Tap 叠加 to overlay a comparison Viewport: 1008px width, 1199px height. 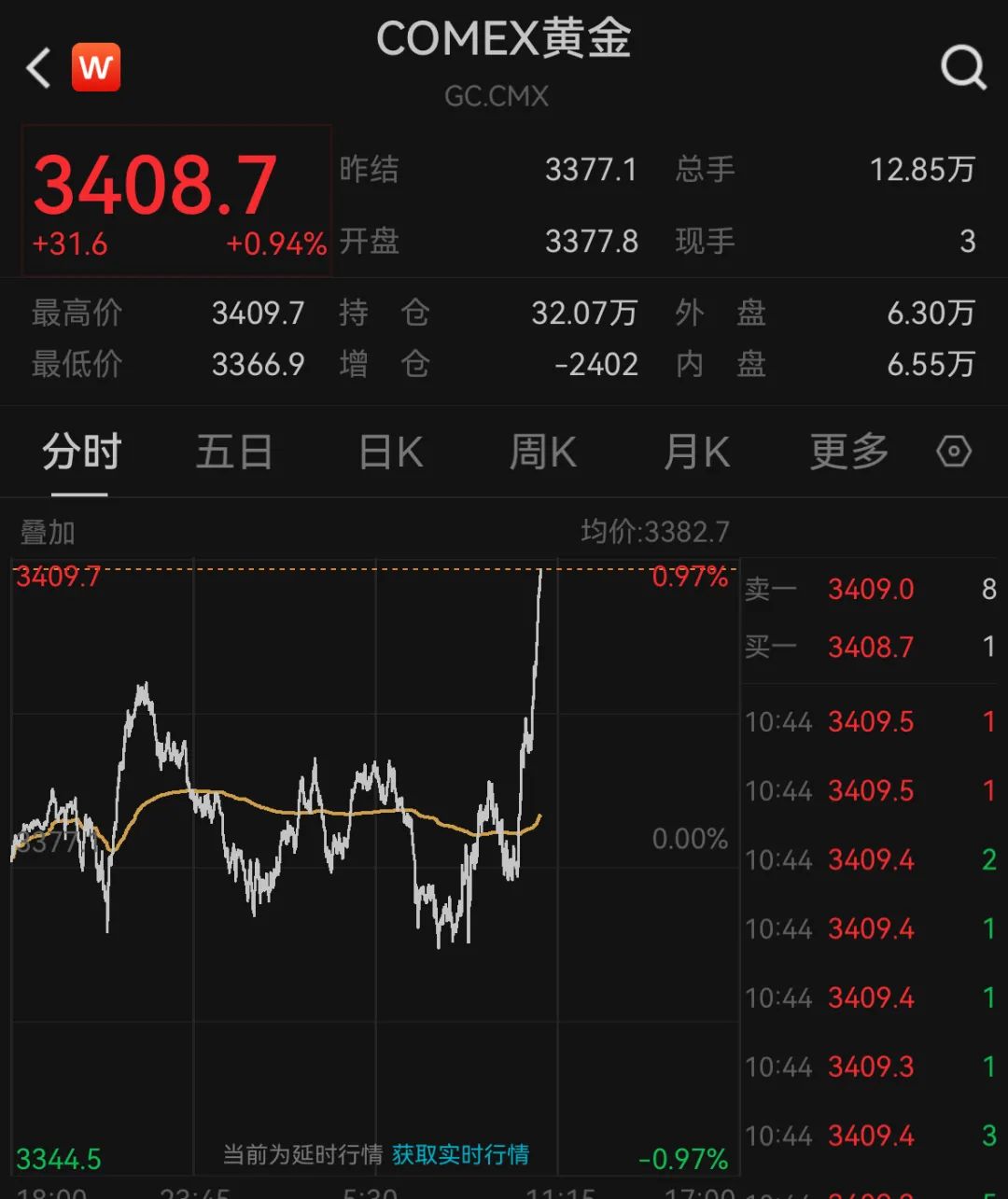point(48,534)
